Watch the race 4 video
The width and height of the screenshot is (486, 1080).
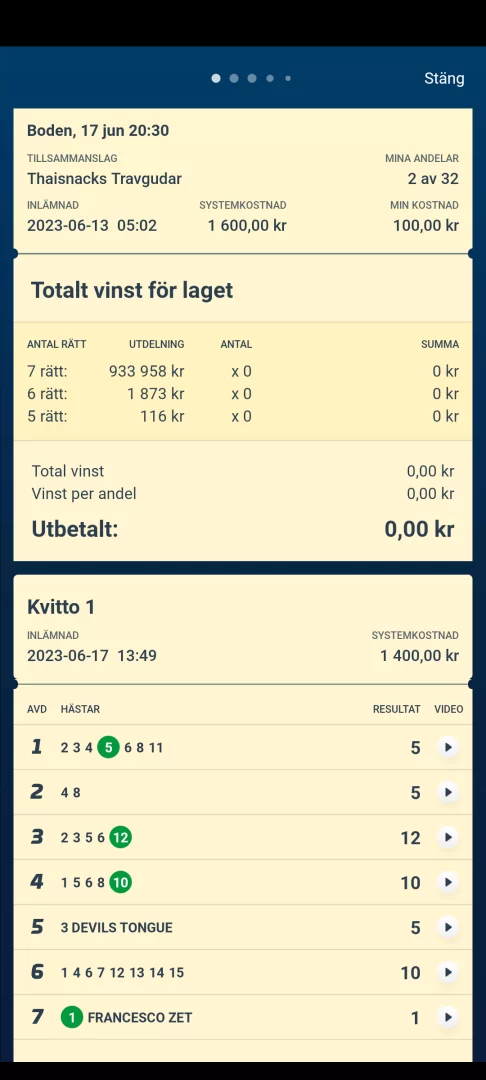coord(448,882)
